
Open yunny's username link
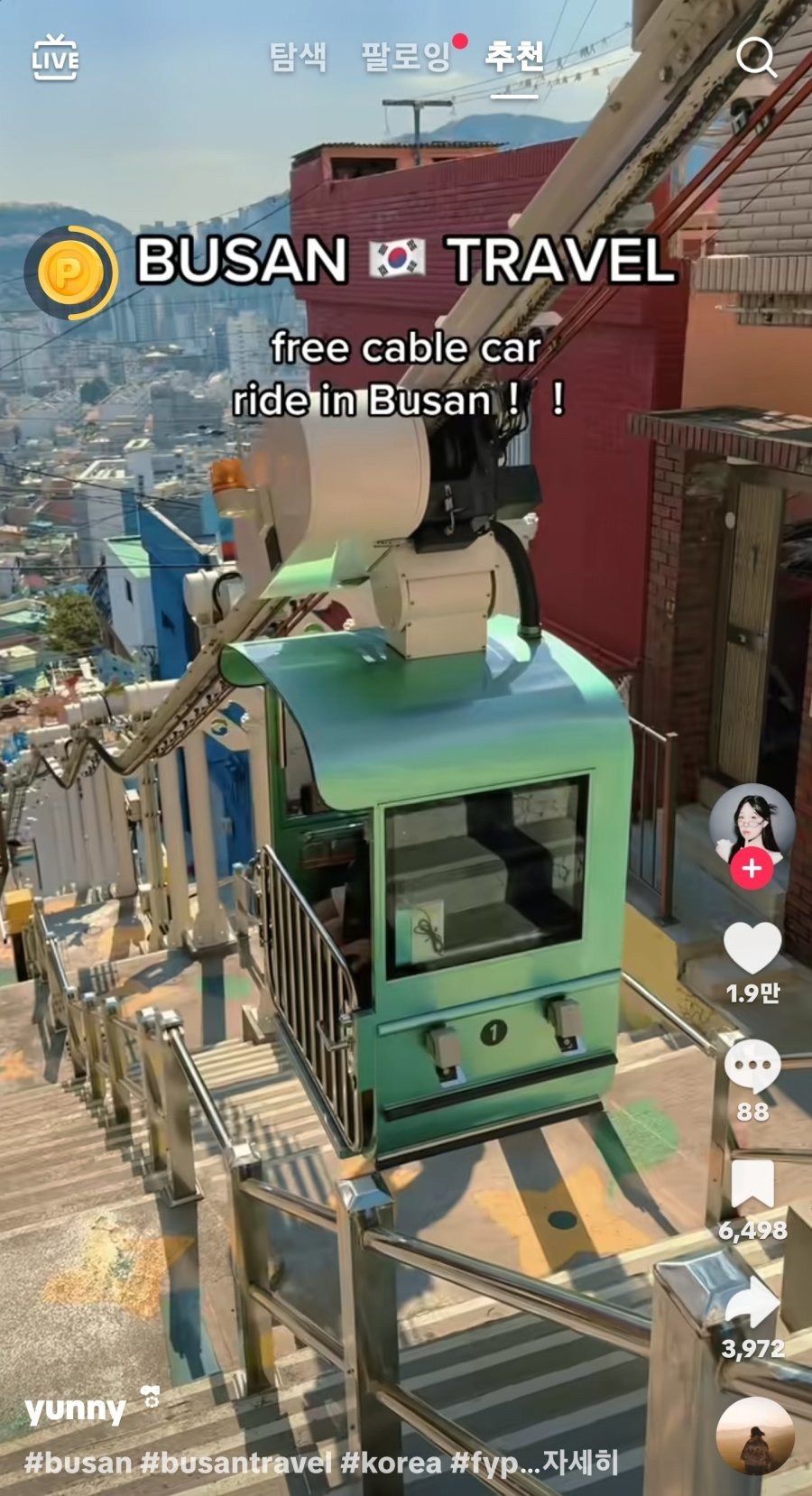pos(76,1408)
